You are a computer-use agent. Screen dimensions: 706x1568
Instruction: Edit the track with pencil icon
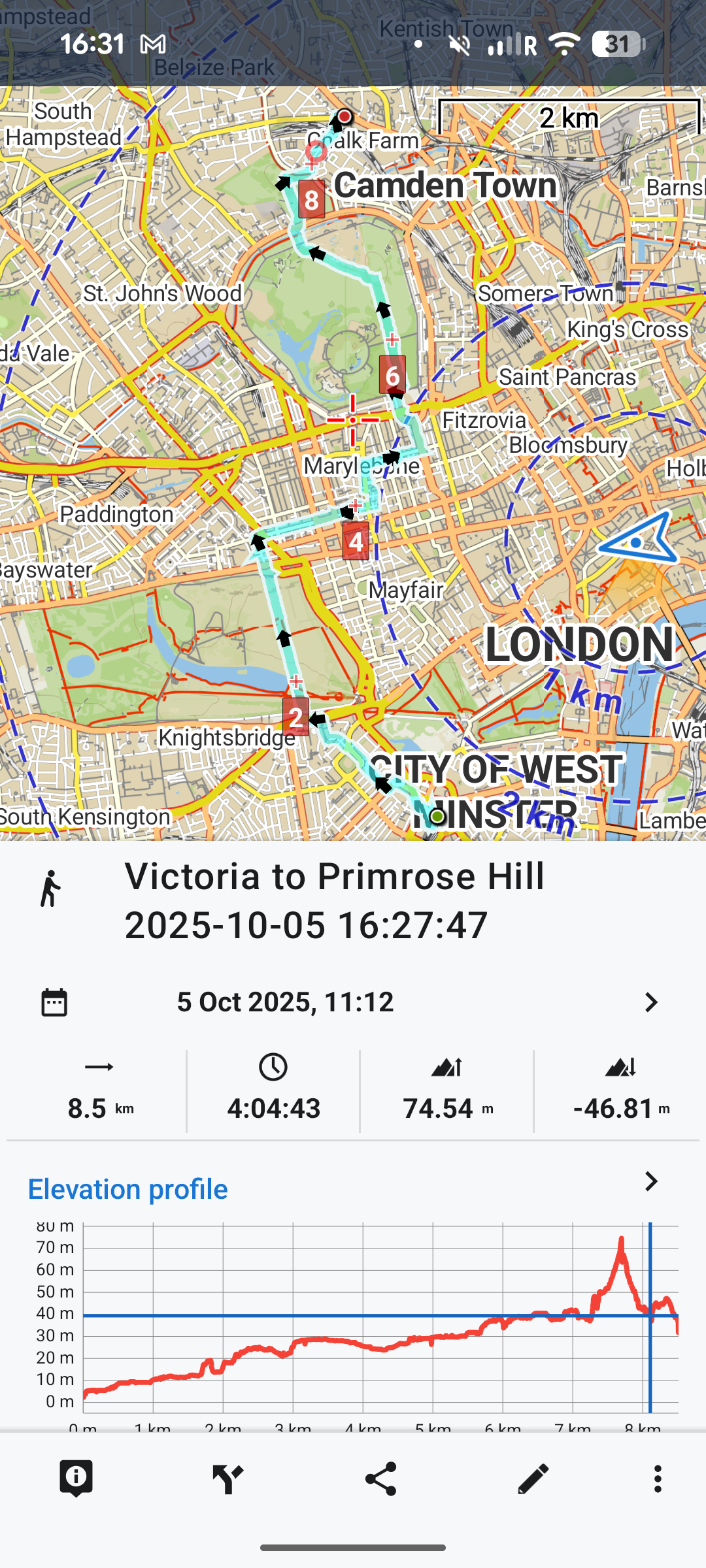click(x=533, y=1478)
